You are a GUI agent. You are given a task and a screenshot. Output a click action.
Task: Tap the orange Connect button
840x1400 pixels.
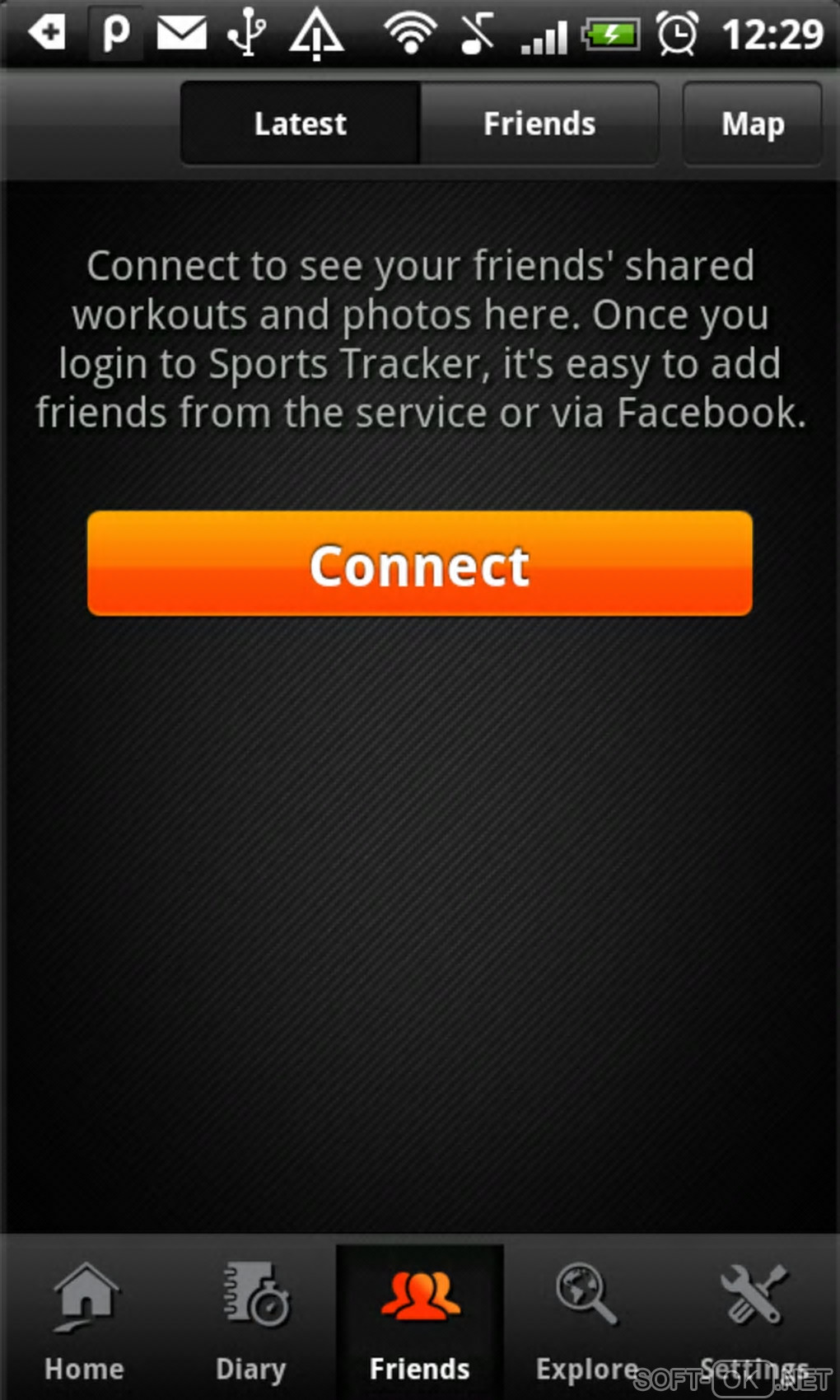click(420, 564)
